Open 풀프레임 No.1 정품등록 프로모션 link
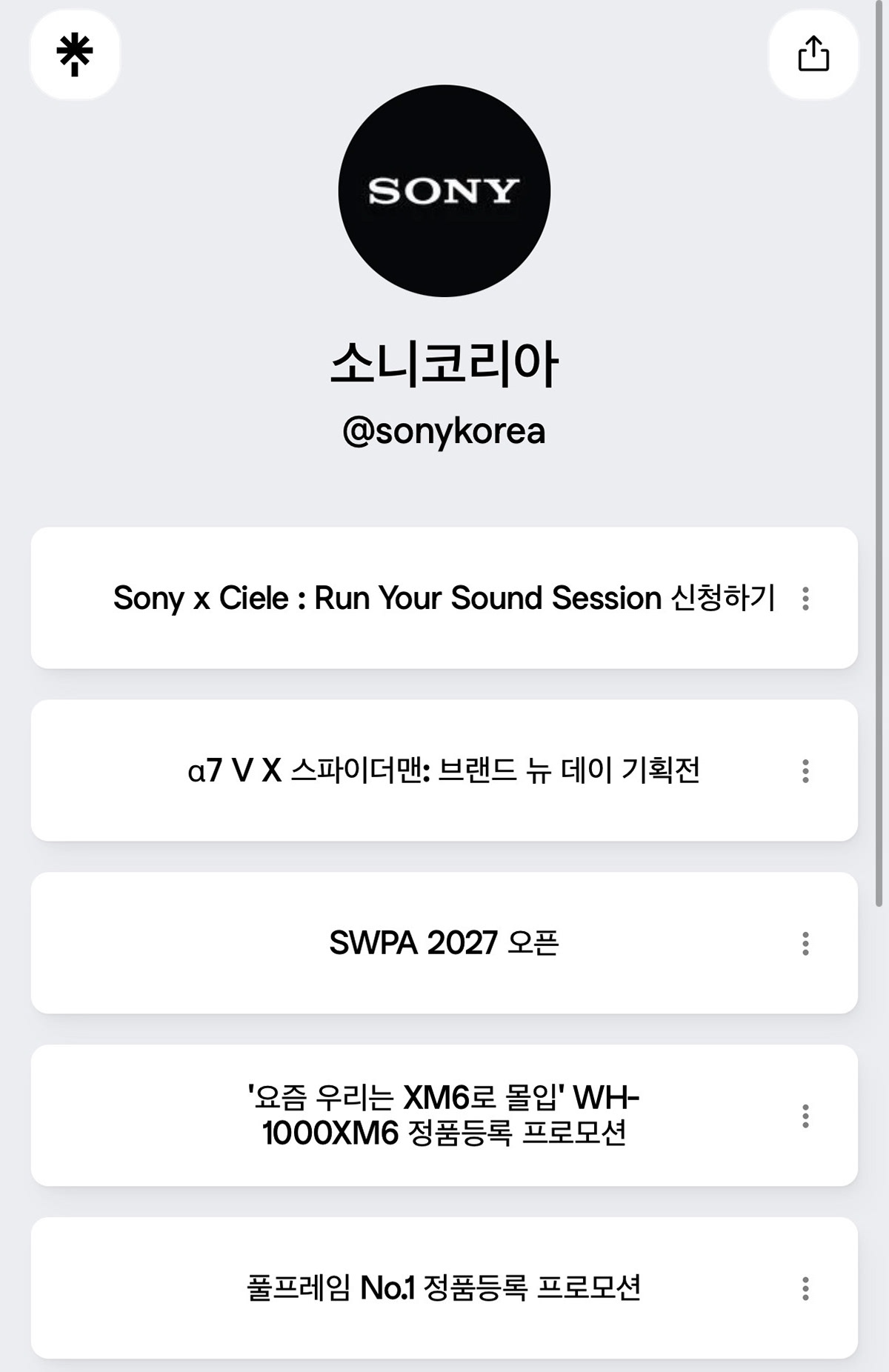 [444, 1288]
